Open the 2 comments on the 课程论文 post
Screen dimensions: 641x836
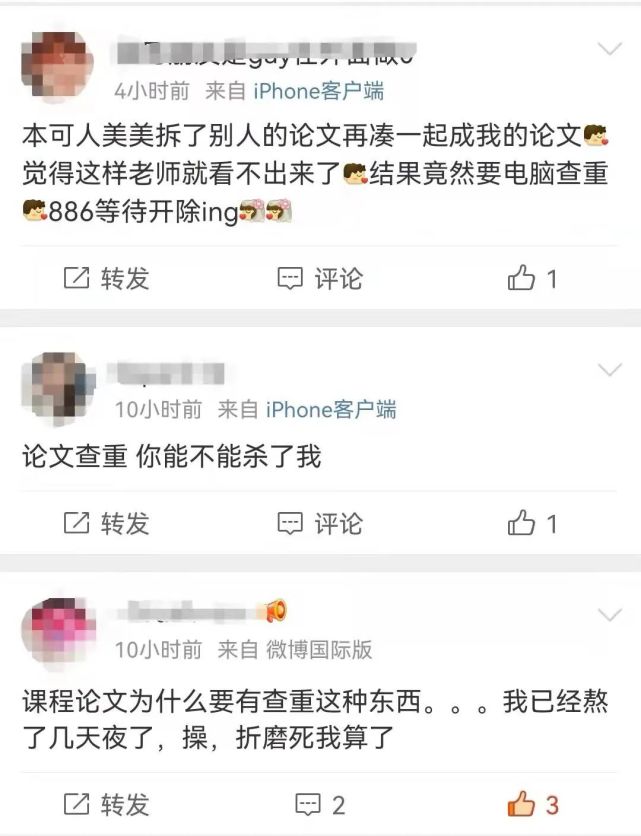(x=320, y=803)
